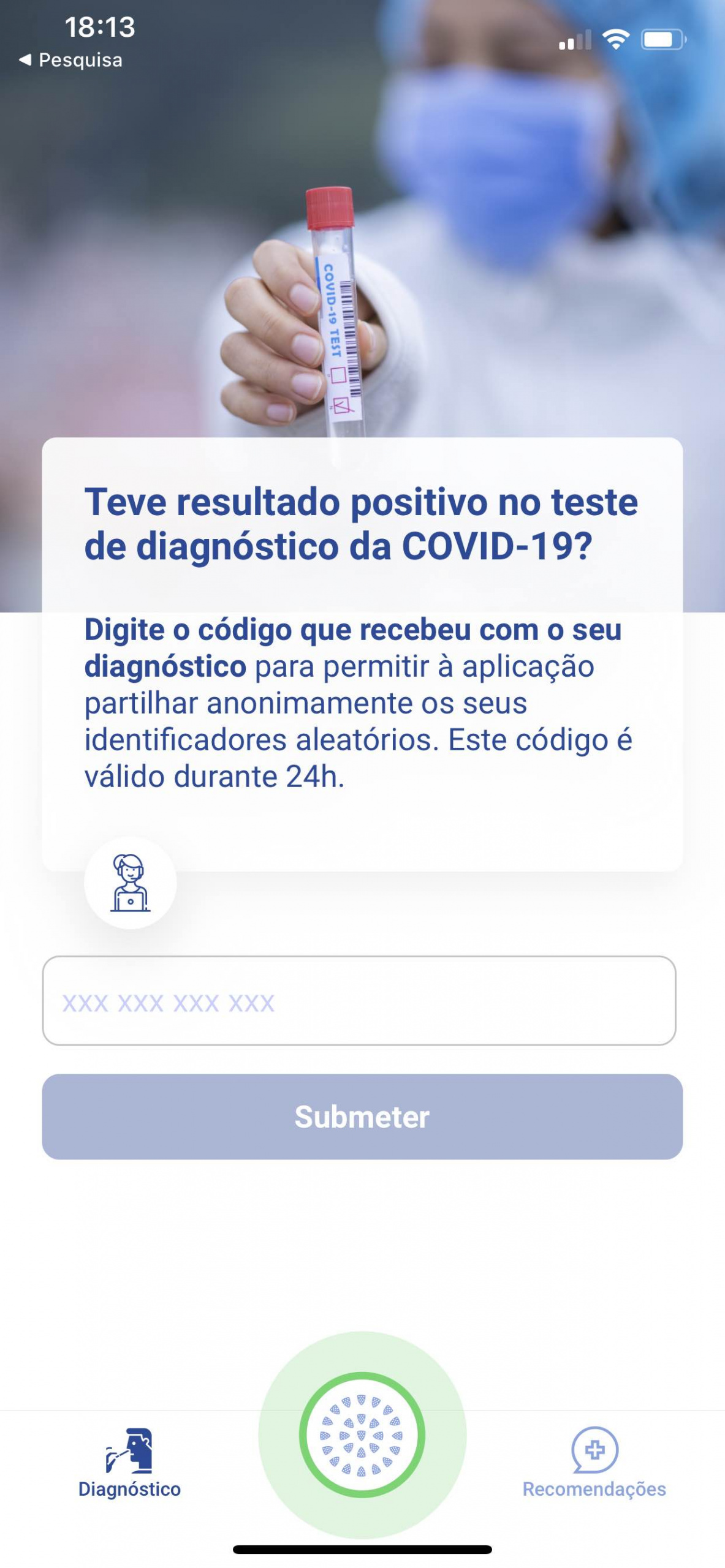Viewport: 725px width, 1568px height.
Task: Open the central green home button
Action: point(362,1434)
